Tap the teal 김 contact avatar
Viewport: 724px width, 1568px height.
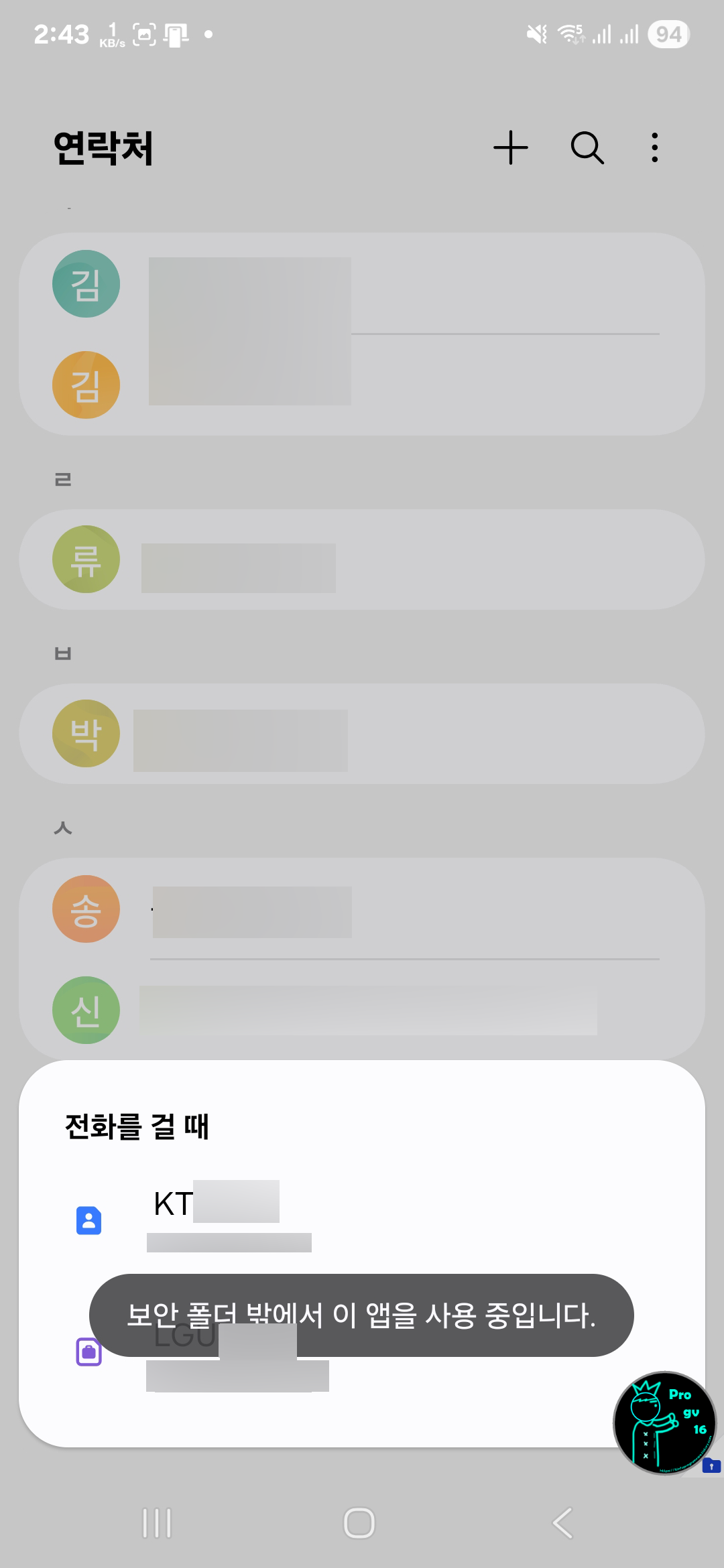click(86, 283)
